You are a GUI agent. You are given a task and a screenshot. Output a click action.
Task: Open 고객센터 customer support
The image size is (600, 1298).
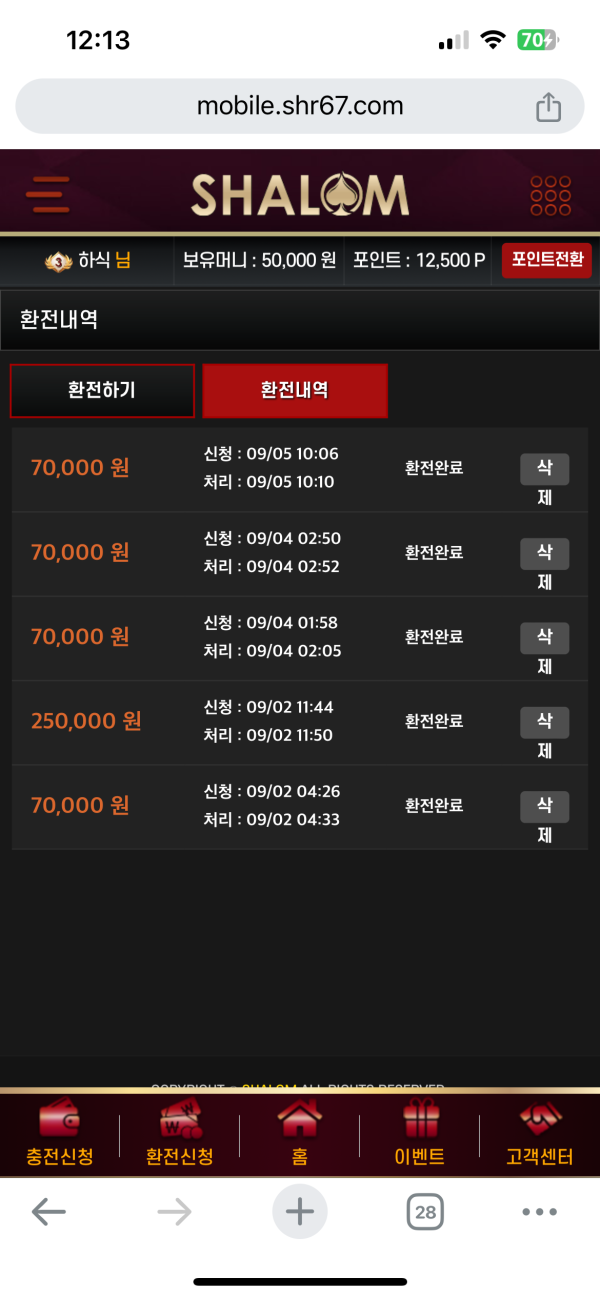[x=540, y=1135]
